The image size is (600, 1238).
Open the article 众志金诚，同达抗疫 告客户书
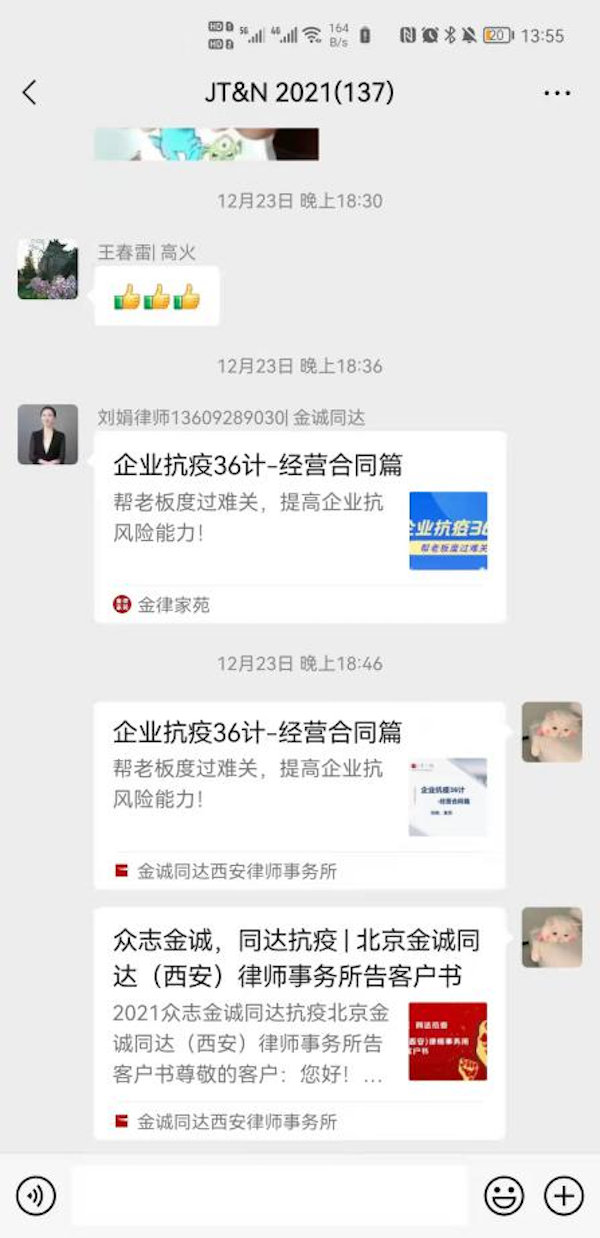299,1009
